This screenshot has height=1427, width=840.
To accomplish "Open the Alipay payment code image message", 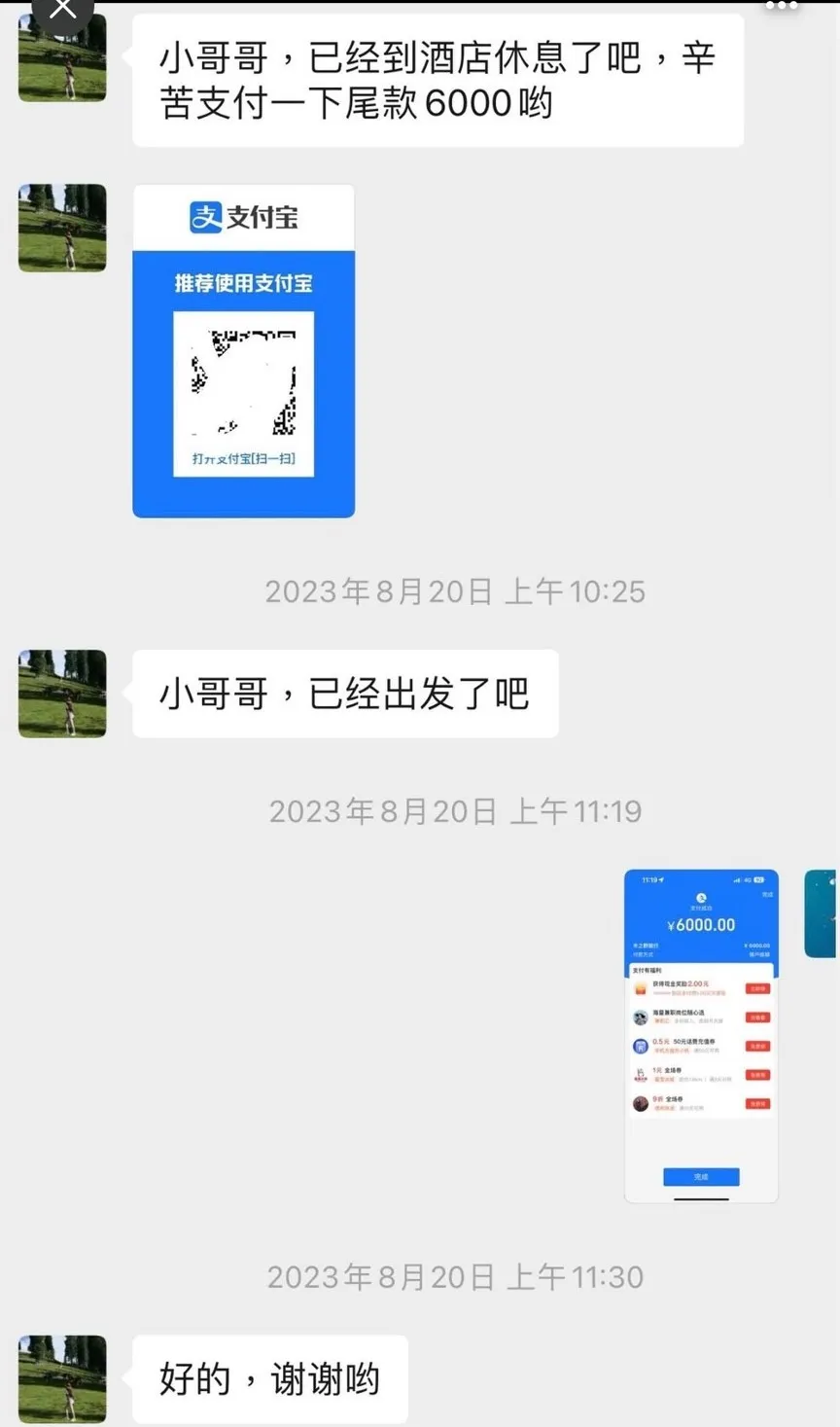I will (243, 351).
